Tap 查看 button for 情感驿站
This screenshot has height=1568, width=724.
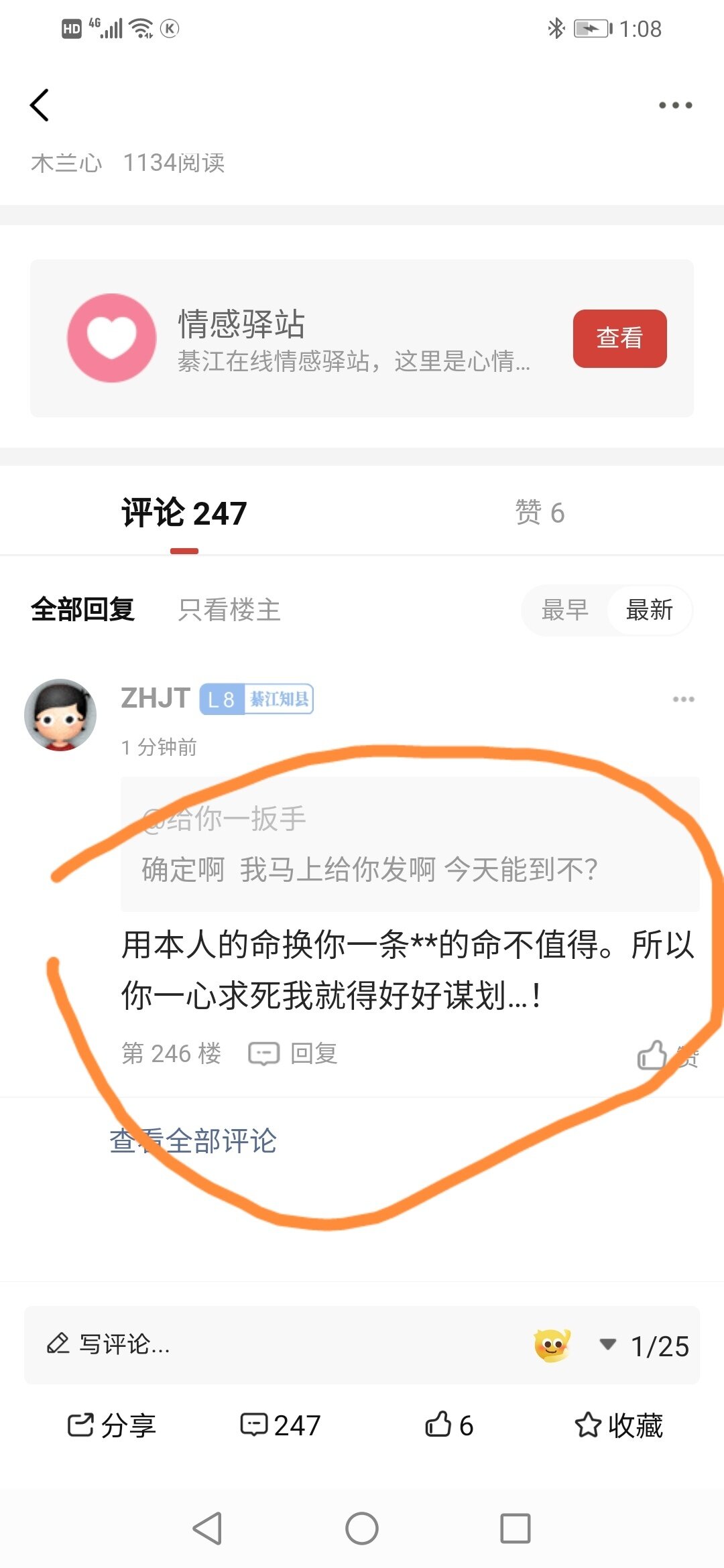[x=619, y=338]
